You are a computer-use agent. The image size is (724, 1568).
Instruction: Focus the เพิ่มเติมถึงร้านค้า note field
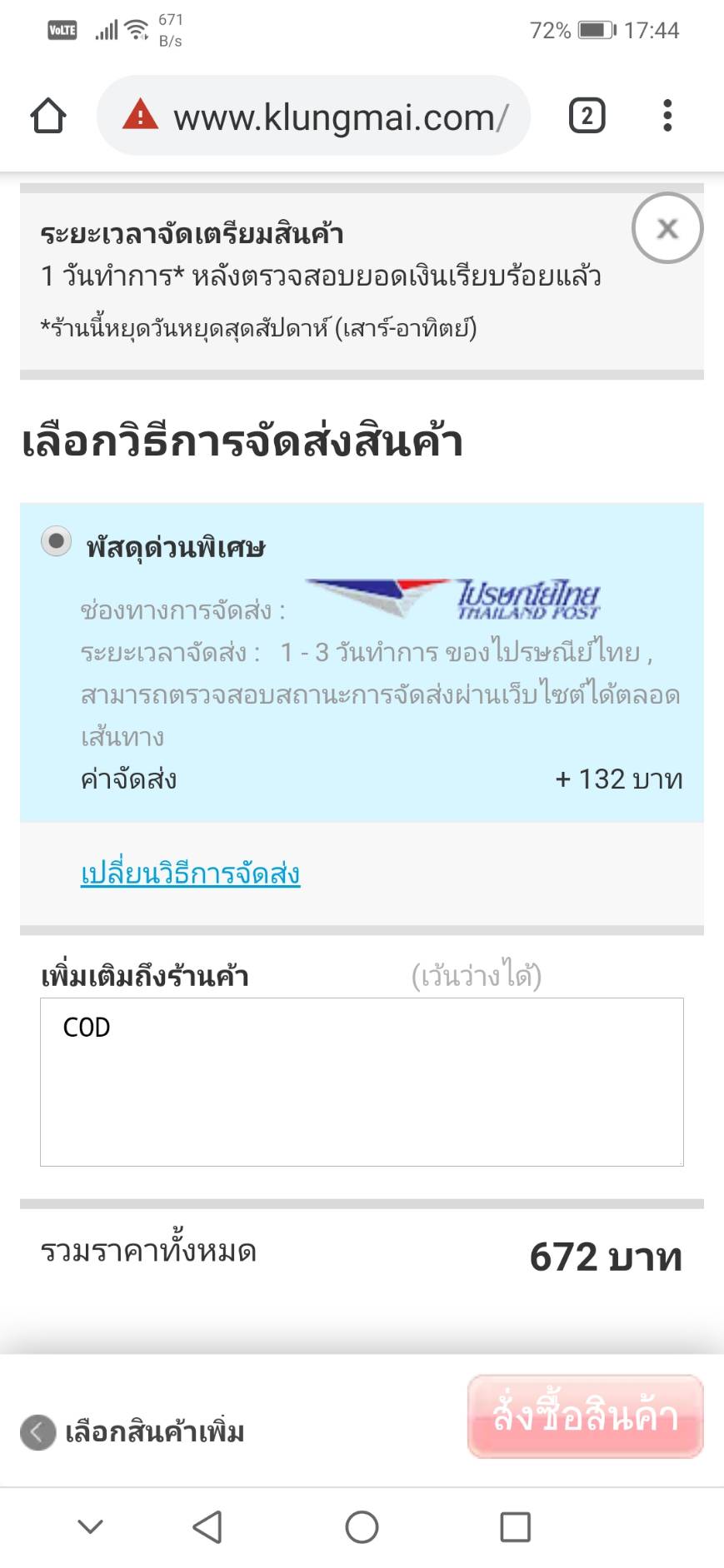tap(362, 1082)
